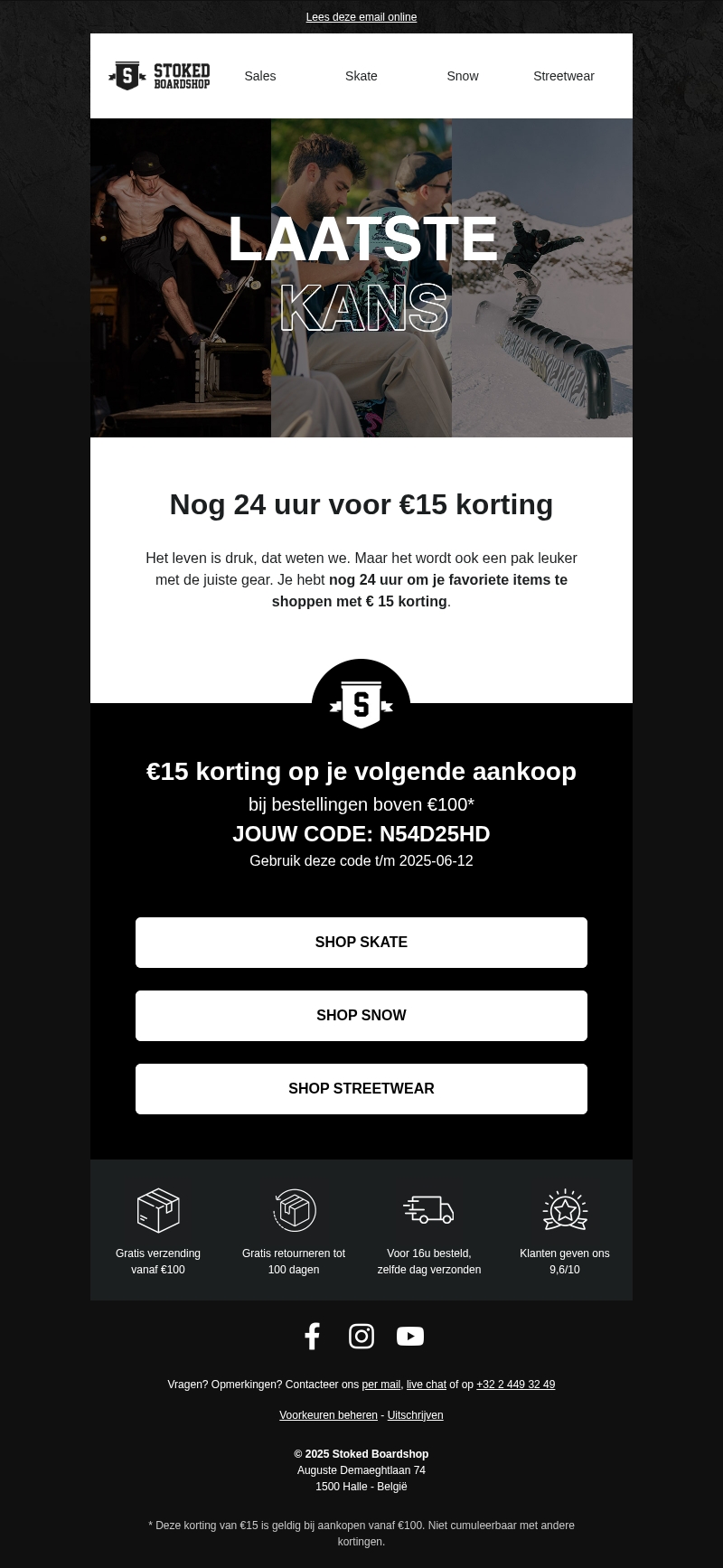Screen dimensions: 723x1568
Task: Tap the Laatste Kans hero banner
Action: (x=361, y=277)
